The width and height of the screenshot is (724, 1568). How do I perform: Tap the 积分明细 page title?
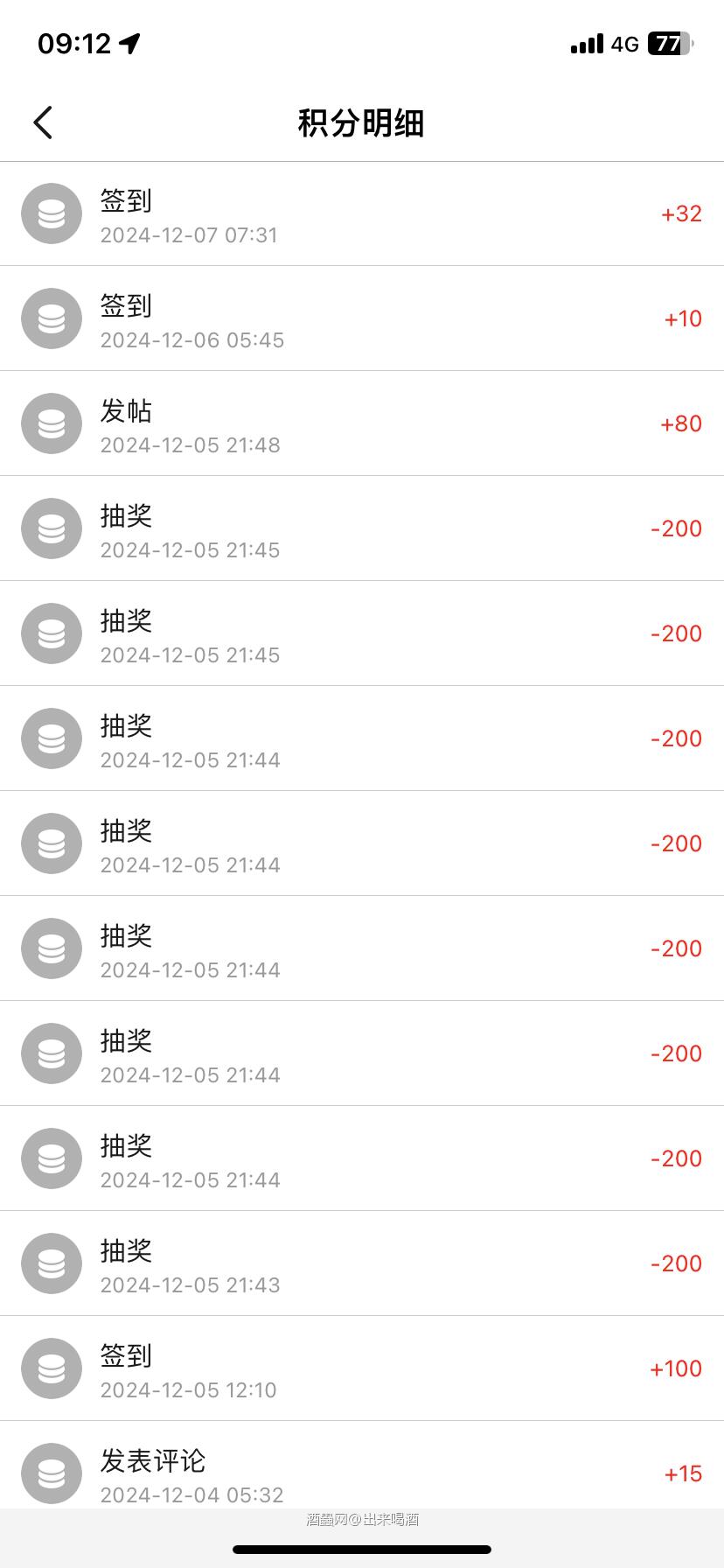coord(361,124)
